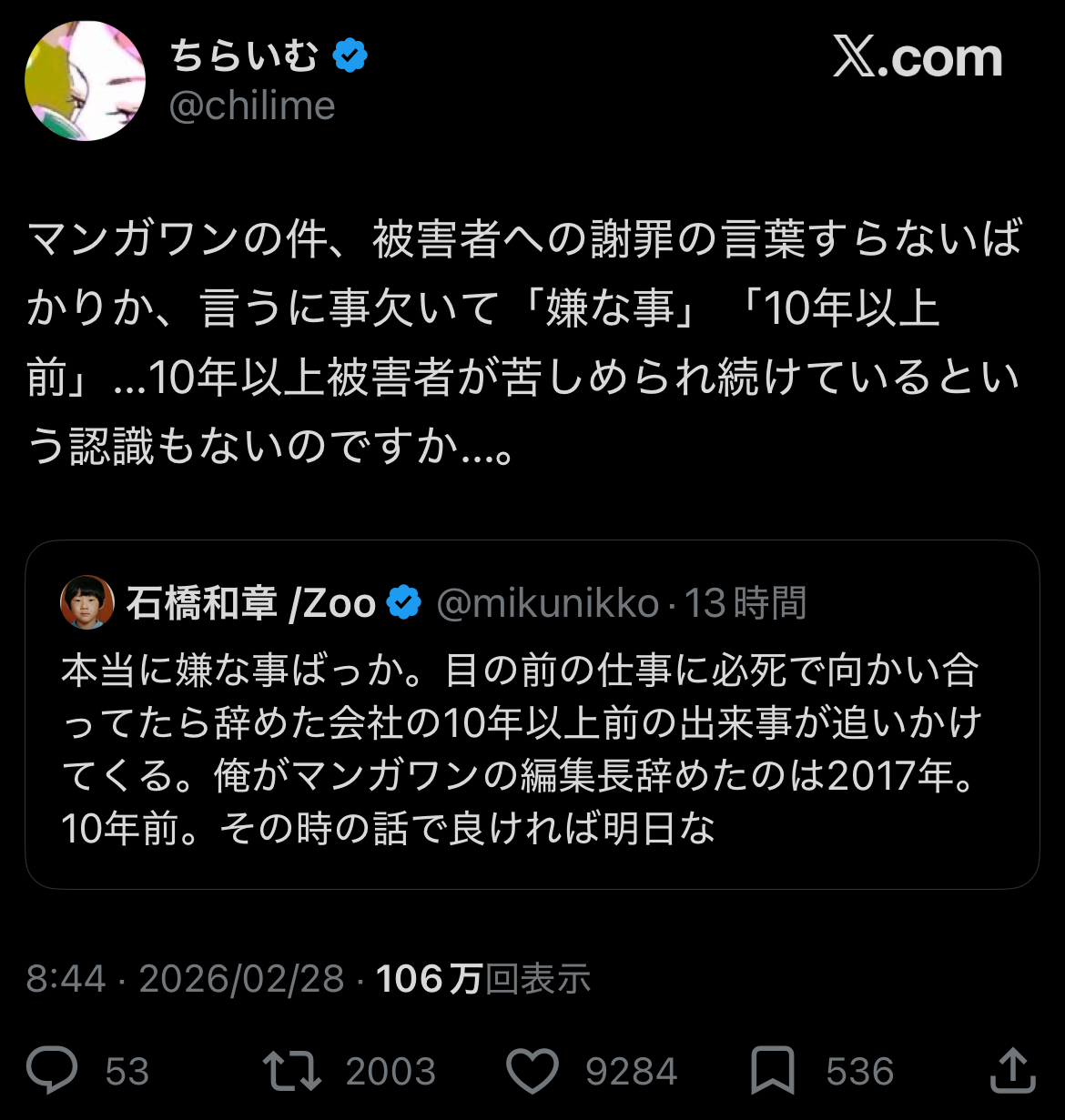This screenshot has height=1120, width=1065.
Task: Open ちらいむ's profile picture
Action: [86, 81]
